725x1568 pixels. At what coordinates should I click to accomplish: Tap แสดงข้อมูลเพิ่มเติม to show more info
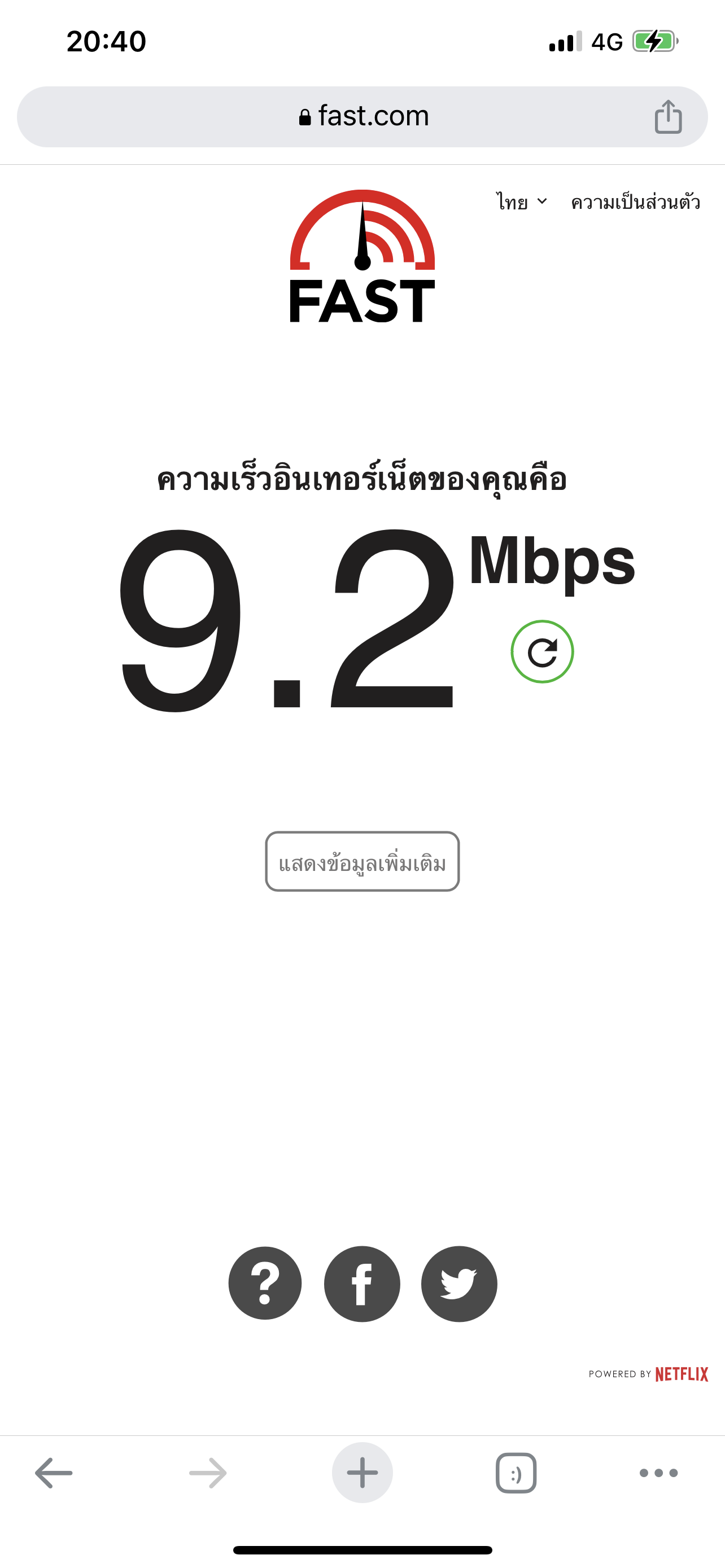pos(362,861)
